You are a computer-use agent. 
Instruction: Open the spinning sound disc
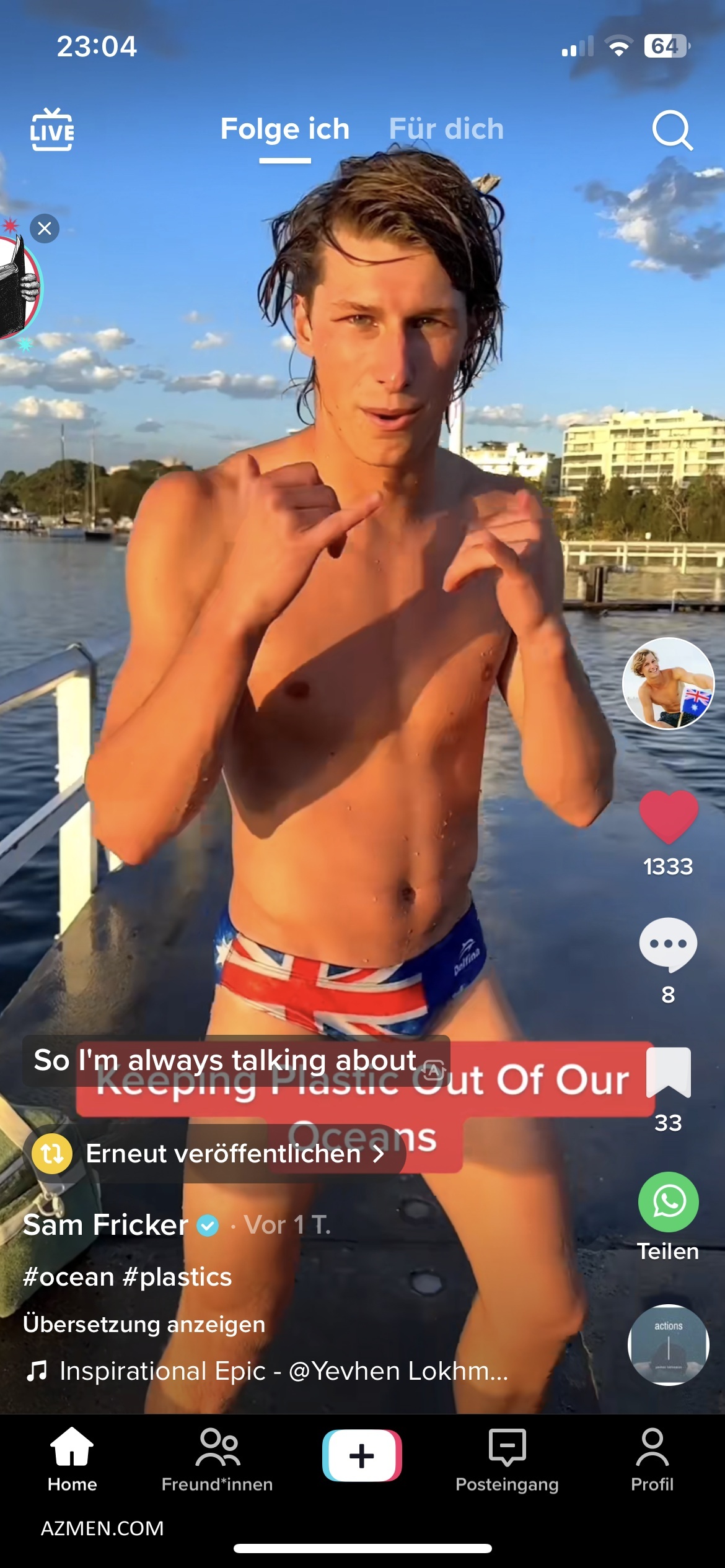point(668,1345)
